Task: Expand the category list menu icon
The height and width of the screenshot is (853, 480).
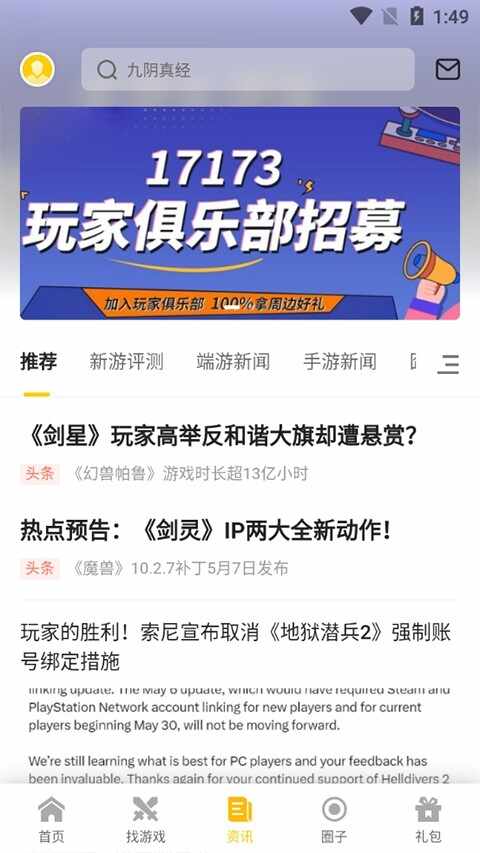Action: pyautogui.click(x=448, y=363)
